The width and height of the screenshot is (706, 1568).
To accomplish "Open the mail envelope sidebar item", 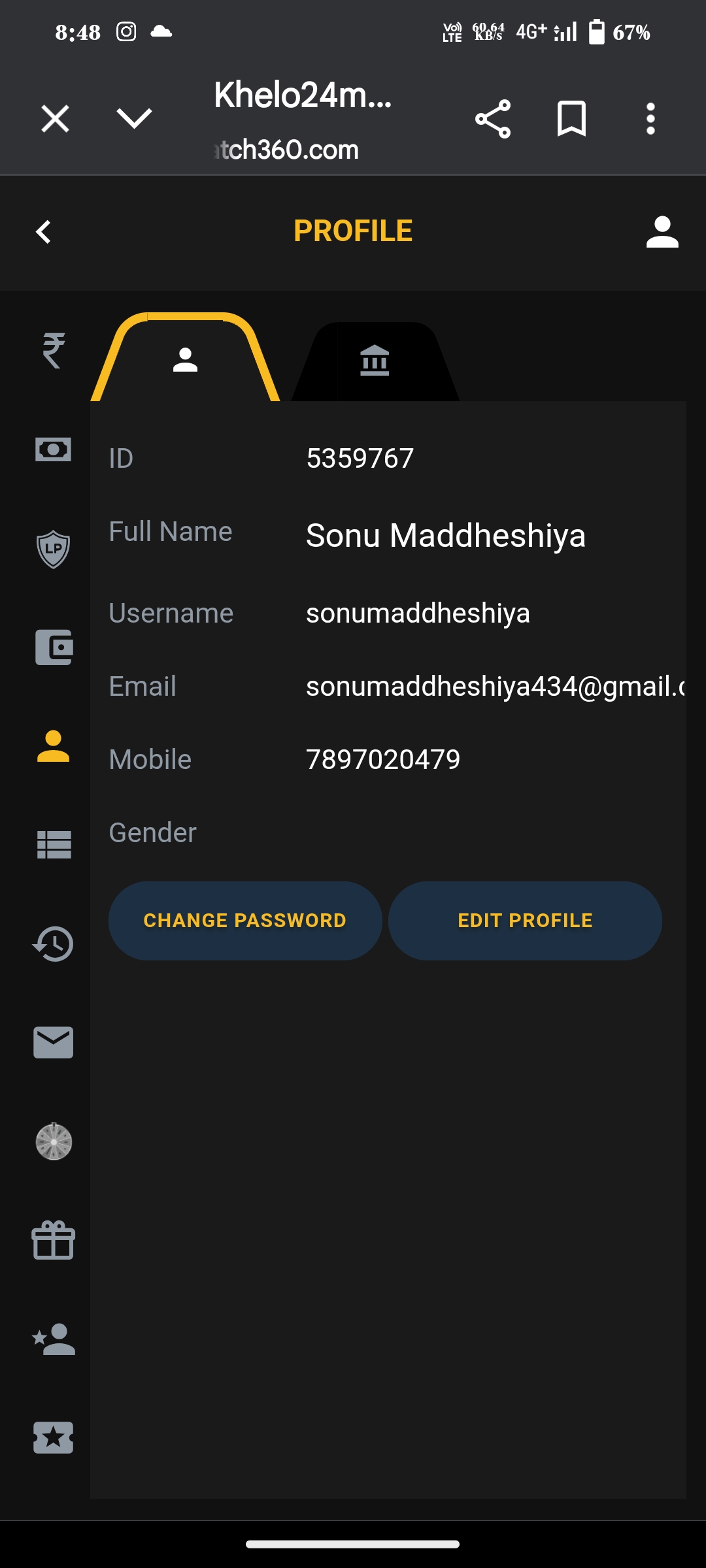I will coord(54,1043).
